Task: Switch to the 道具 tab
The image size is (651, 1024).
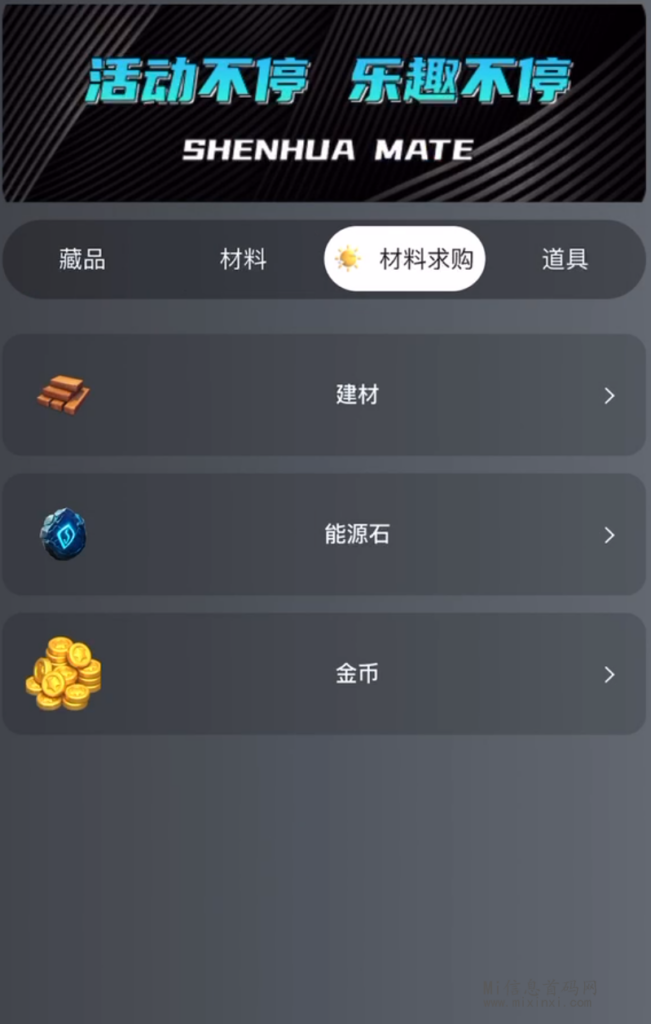Action: [x=565, y=260]
